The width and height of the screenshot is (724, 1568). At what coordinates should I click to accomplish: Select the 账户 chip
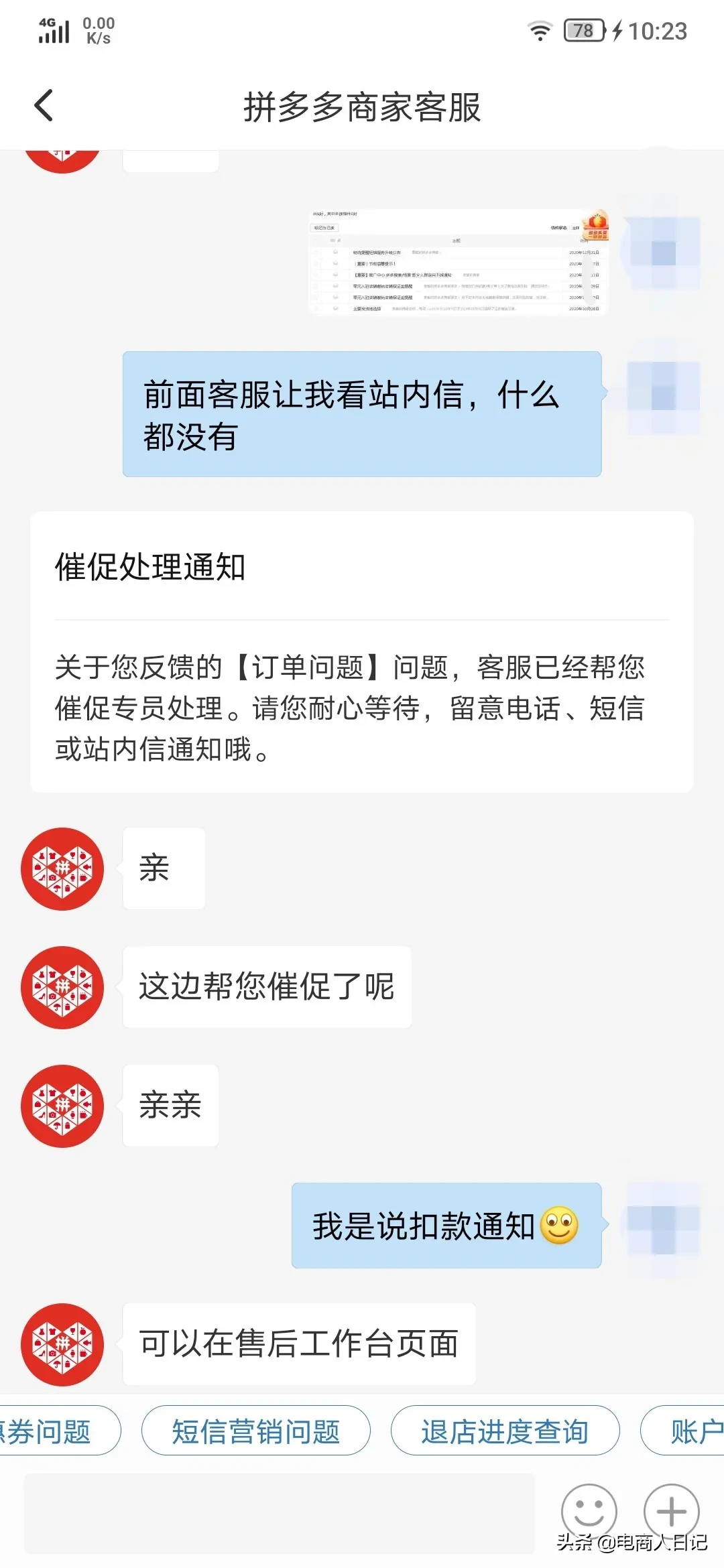tap(690, 1431)
